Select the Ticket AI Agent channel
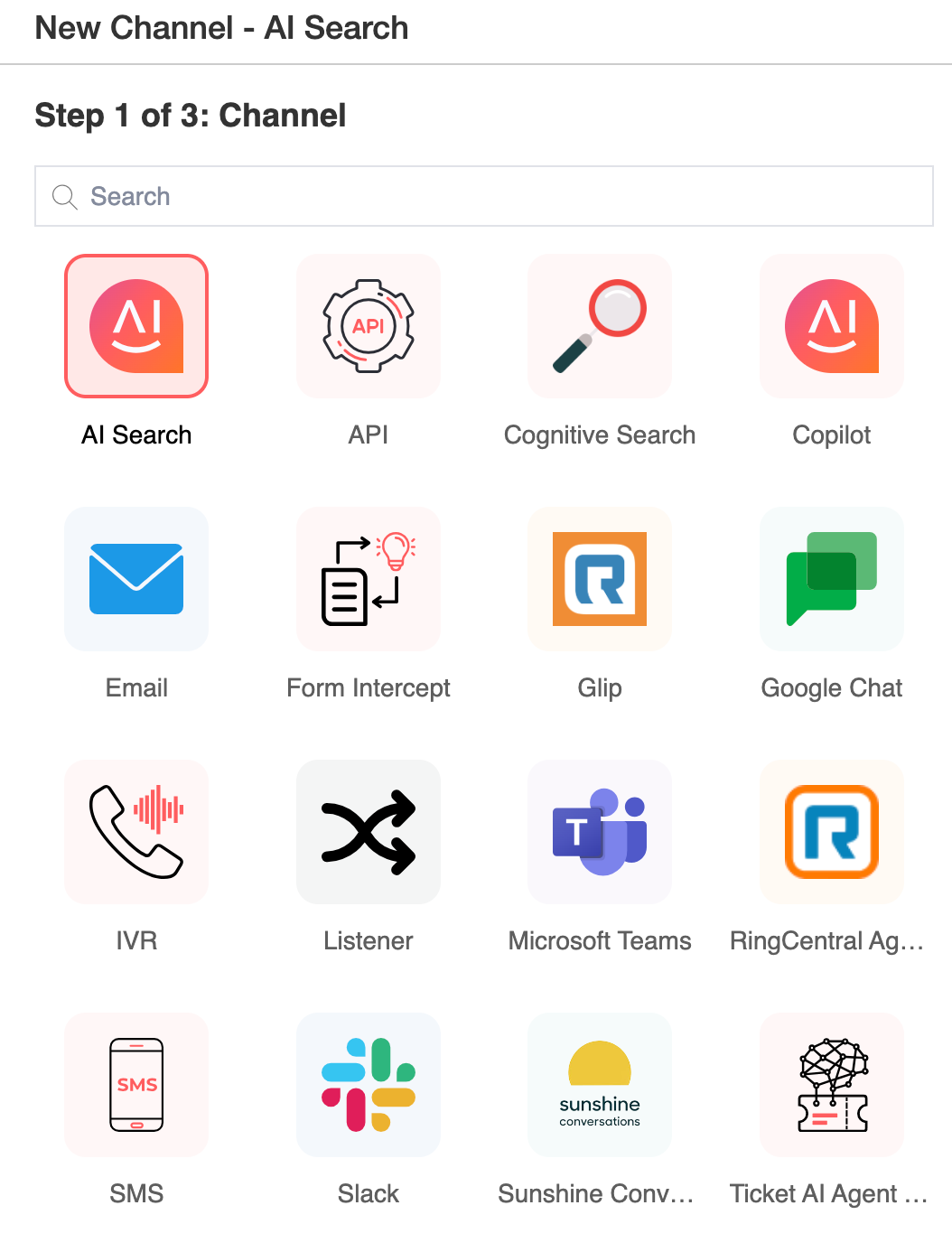The width and height of the screenshot is (952, 1252). (x=832, y=1085)
